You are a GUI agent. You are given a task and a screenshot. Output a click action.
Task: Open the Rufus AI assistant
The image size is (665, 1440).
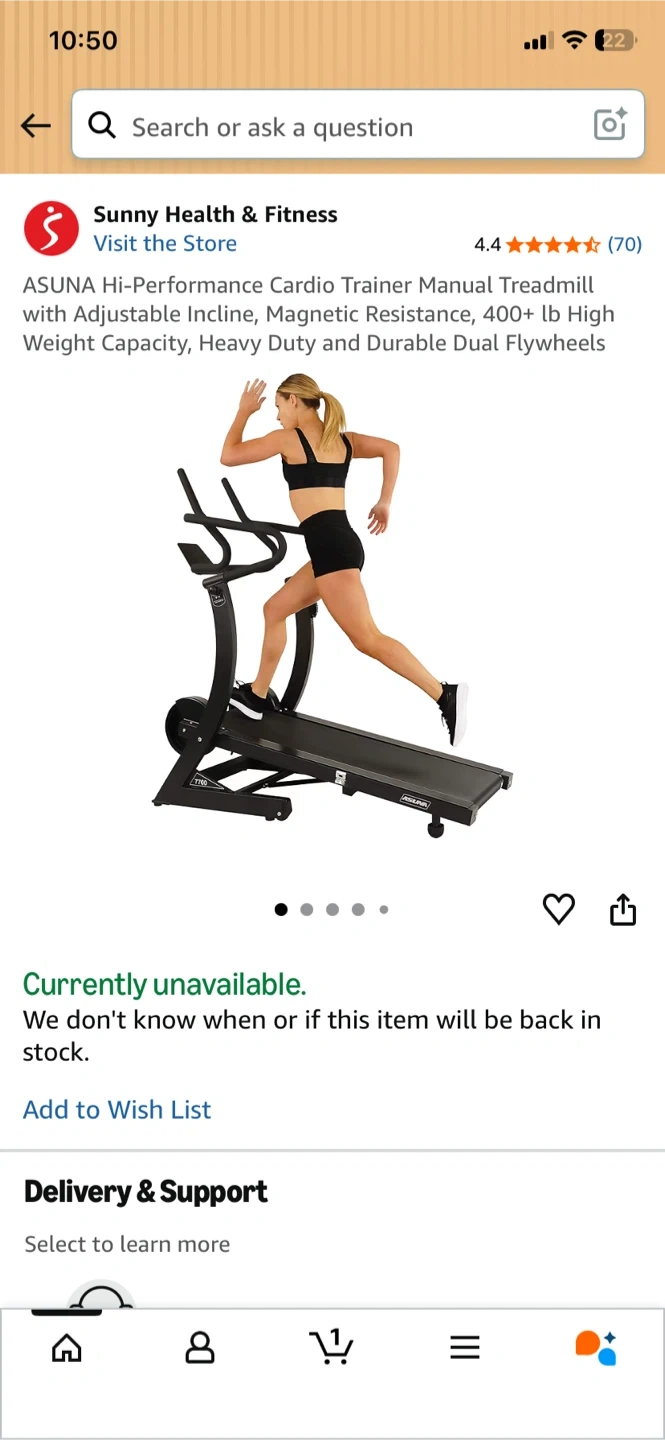(596, 1347)
